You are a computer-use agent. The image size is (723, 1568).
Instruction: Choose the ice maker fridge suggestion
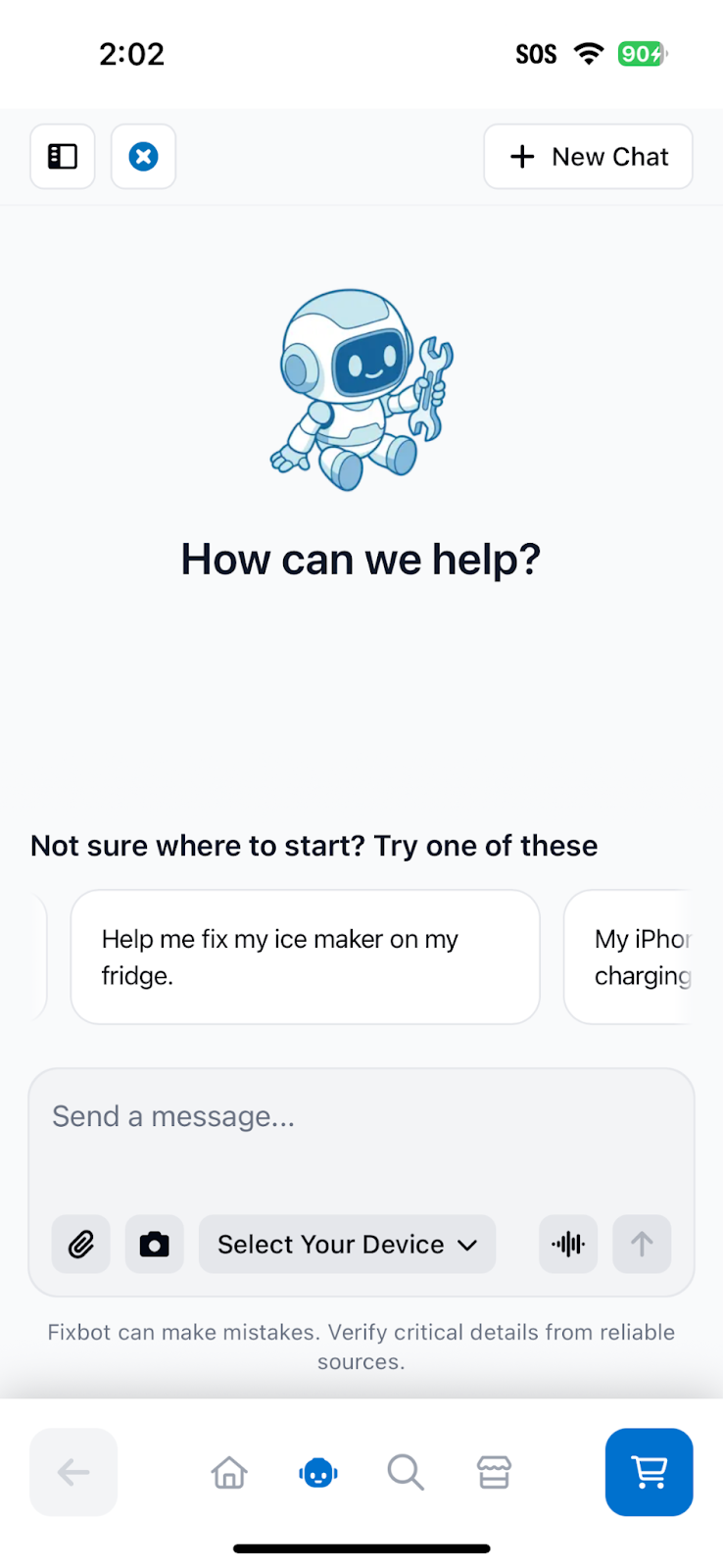pos(305,956)
